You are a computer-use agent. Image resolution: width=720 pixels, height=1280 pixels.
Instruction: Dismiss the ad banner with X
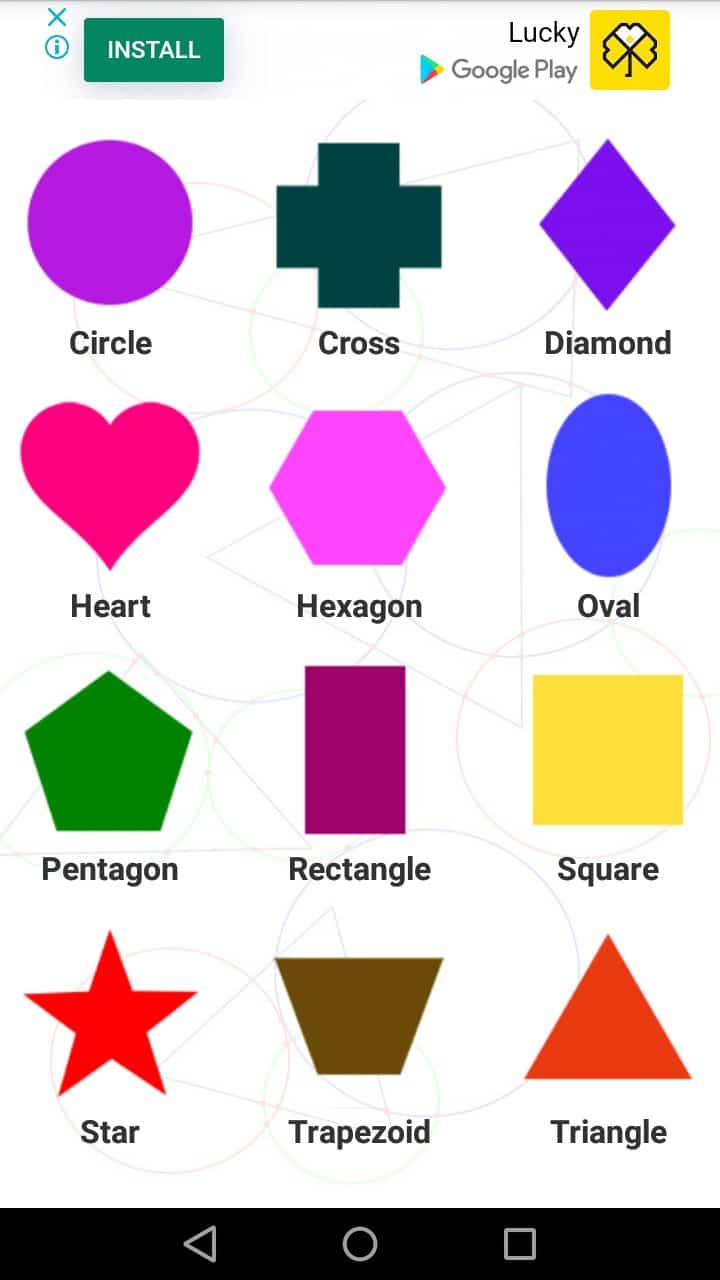click(x=57, y=17)
